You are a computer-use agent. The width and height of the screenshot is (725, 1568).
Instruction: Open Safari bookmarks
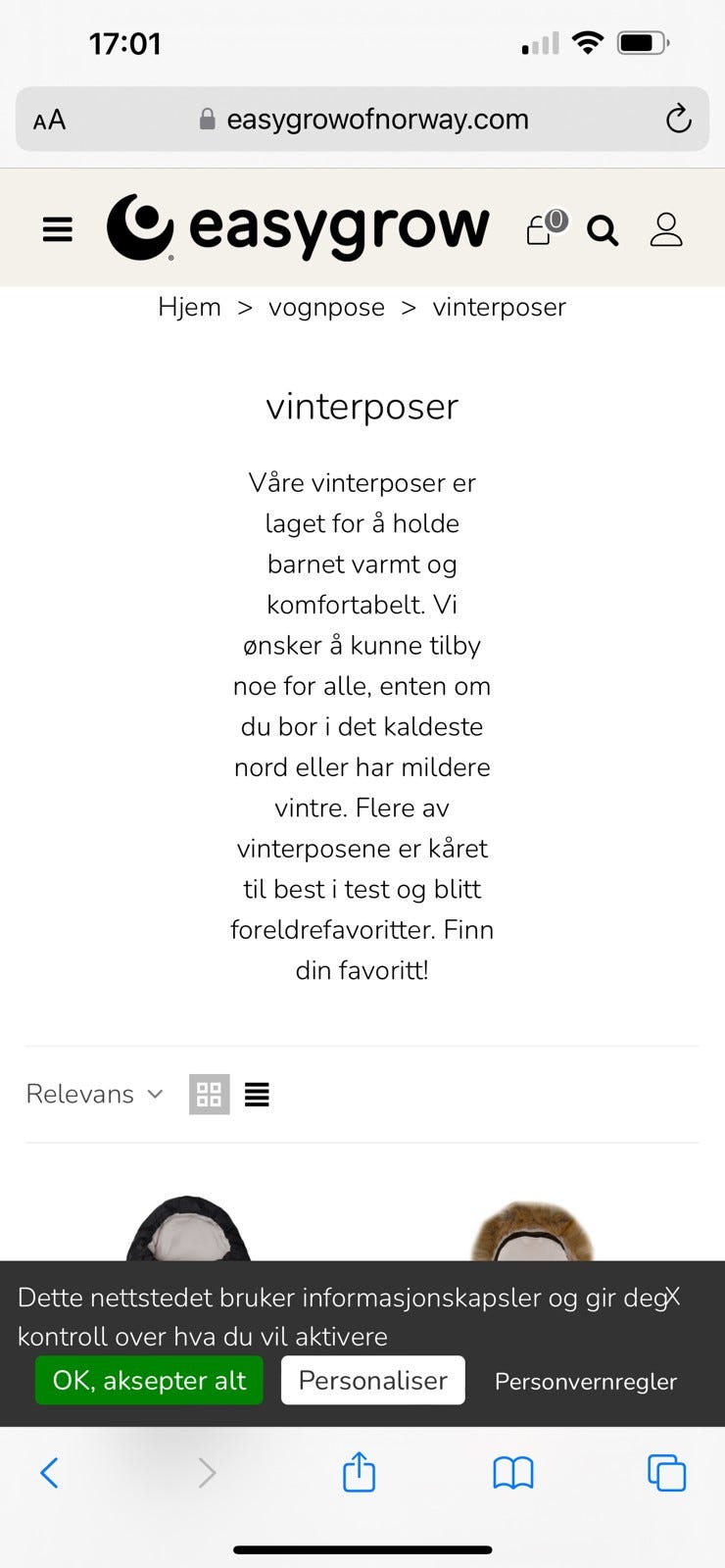(512, 1472)
